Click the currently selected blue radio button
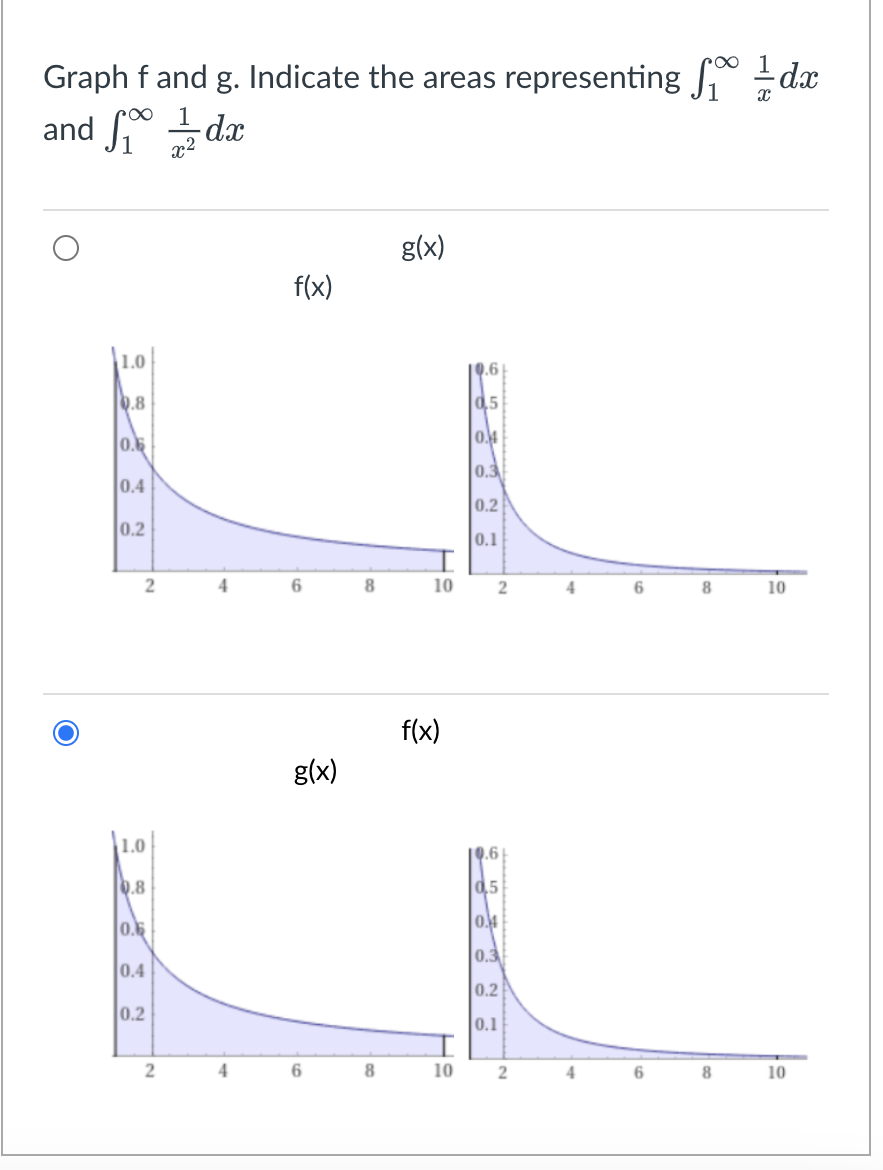 coord(65,733)
